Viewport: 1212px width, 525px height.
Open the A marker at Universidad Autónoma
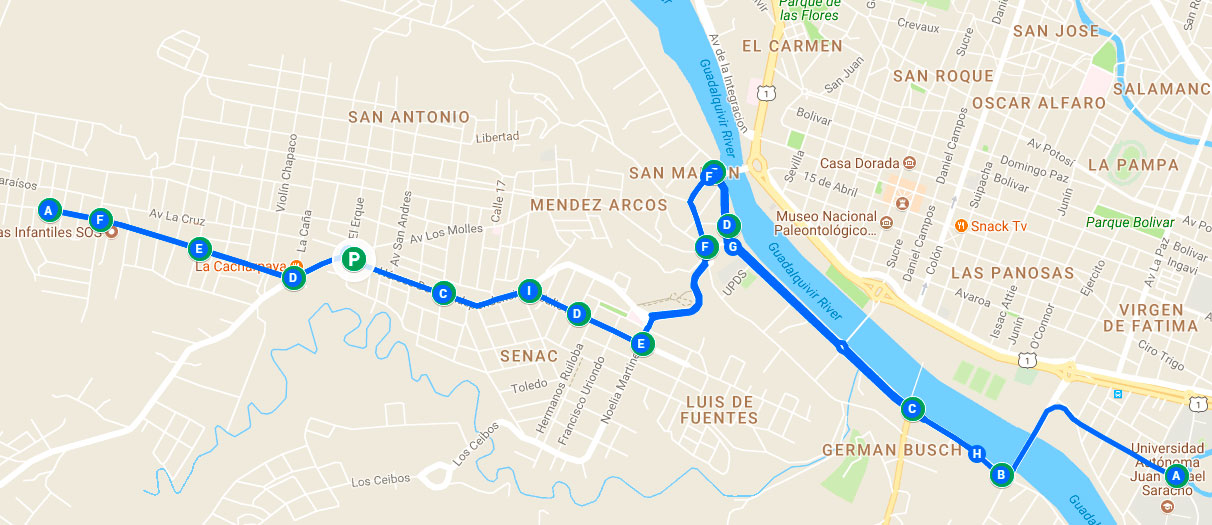(1177, 476)
